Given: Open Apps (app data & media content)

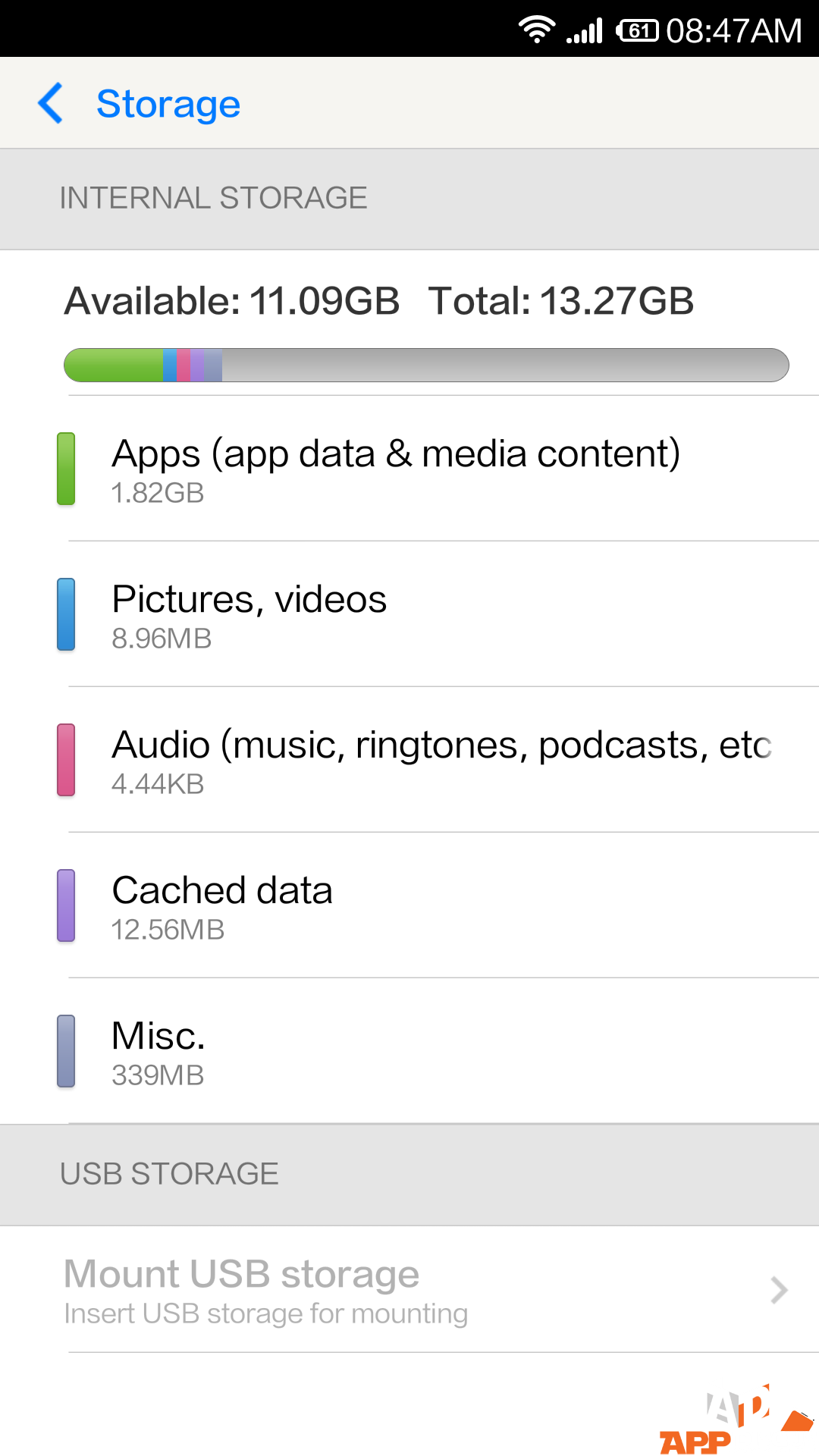Looking at the screenshot, I should [x=409, y=469].
